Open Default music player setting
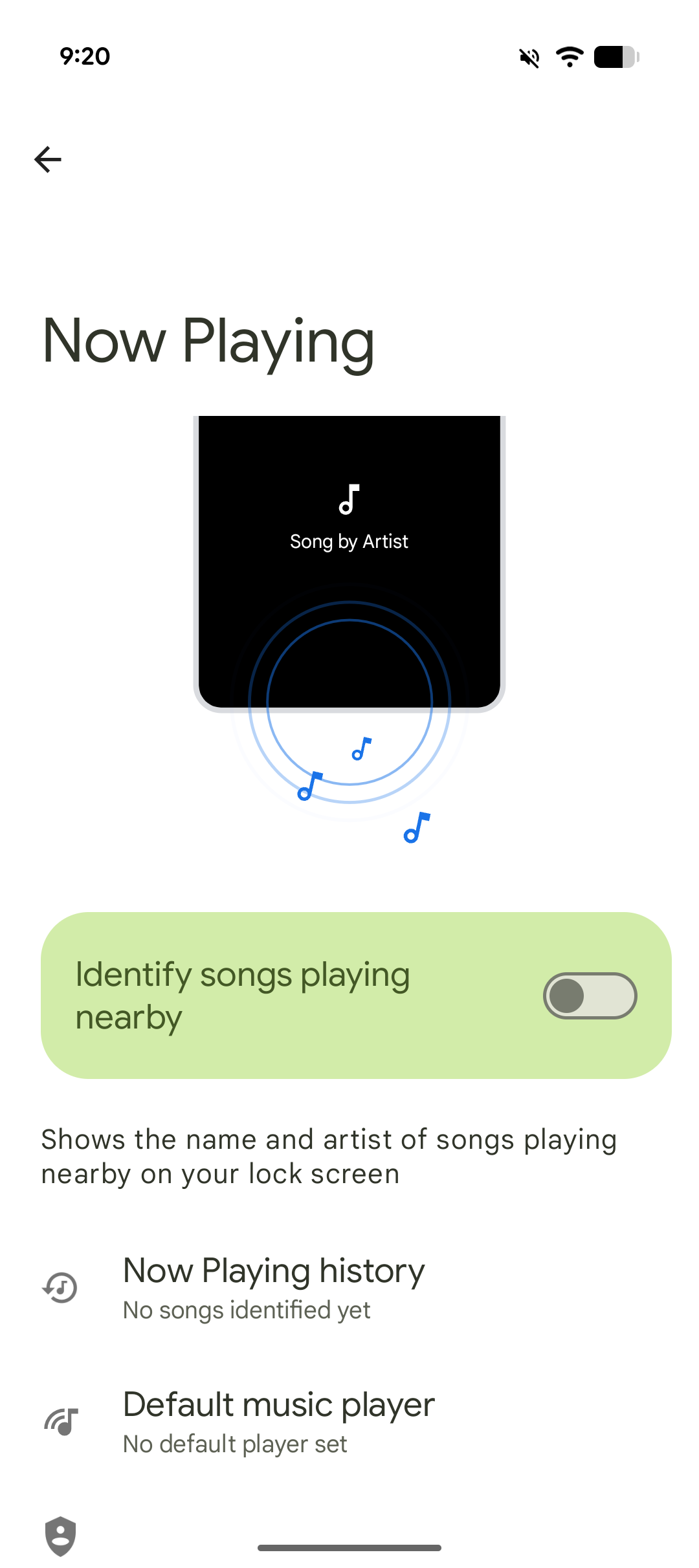The width and height of the screenshot is (699, 1568). click(278, 1421)
